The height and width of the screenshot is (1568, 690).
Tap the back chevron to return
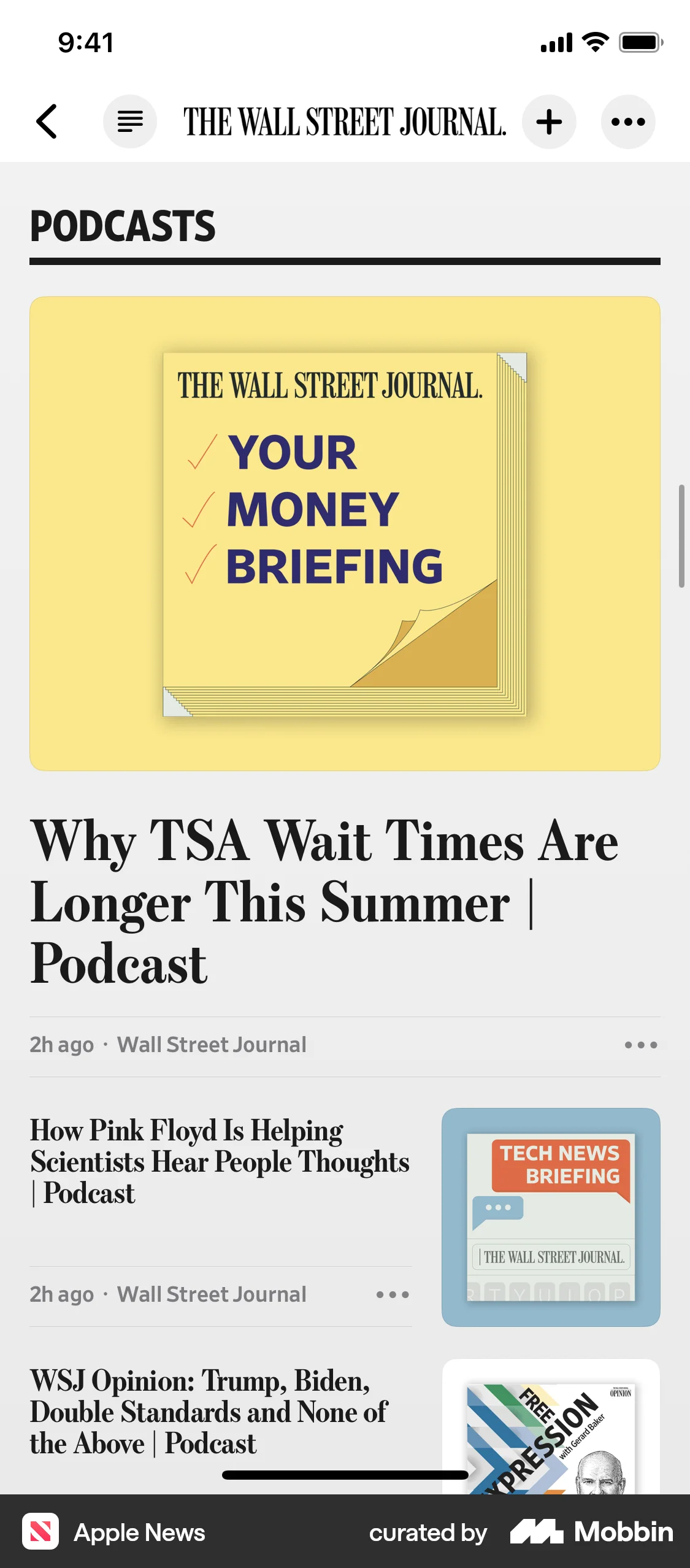click(47, 121)
